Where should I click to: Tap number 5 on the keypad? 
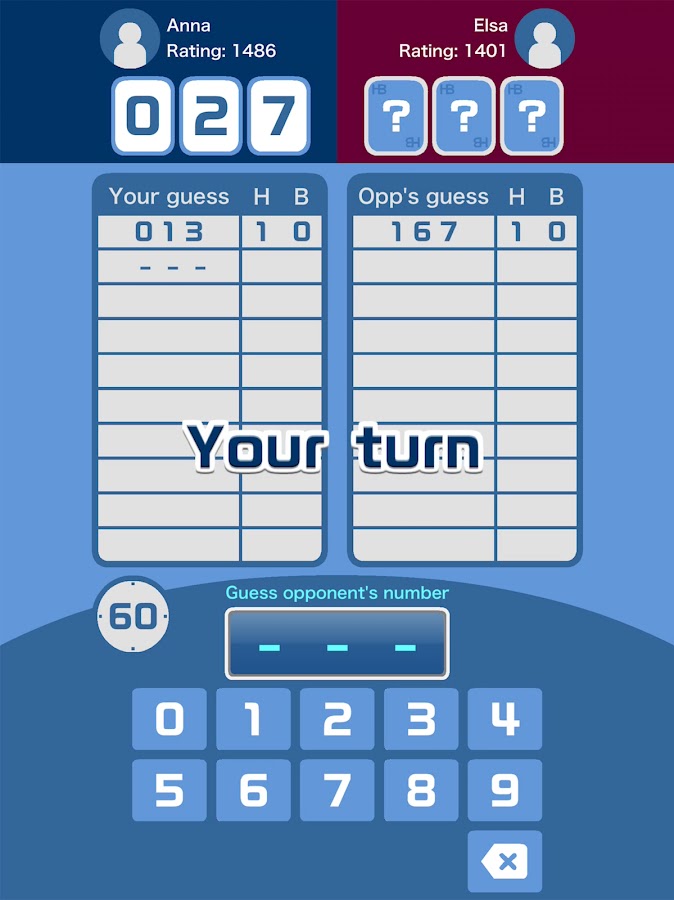tap(169, 790)
